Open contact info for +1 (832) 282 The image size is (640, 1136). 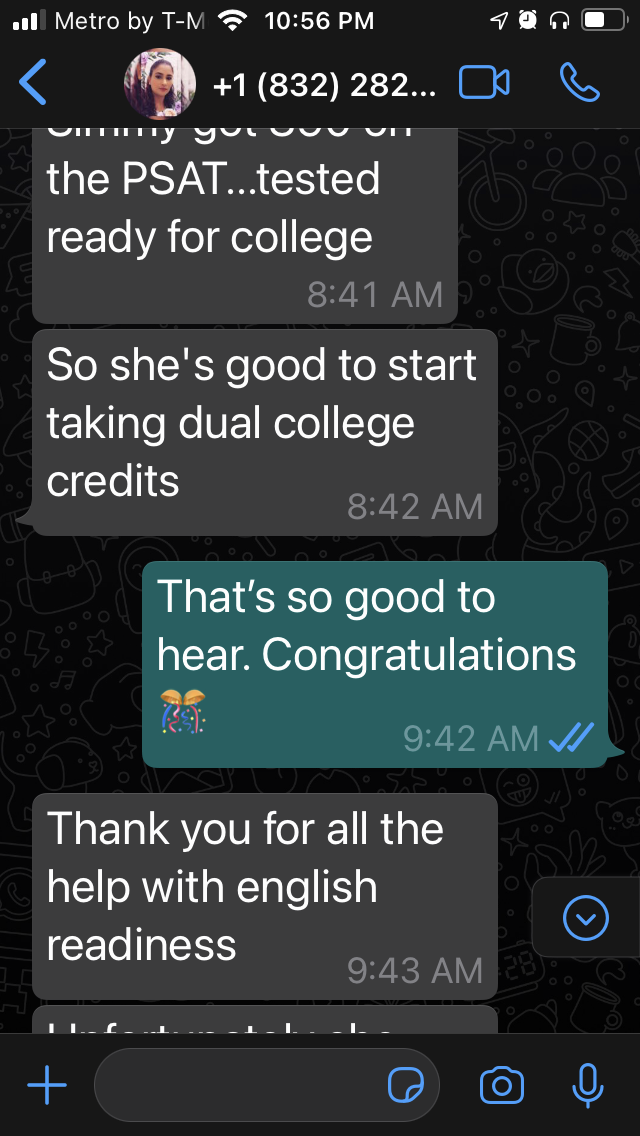pos(325,84)
